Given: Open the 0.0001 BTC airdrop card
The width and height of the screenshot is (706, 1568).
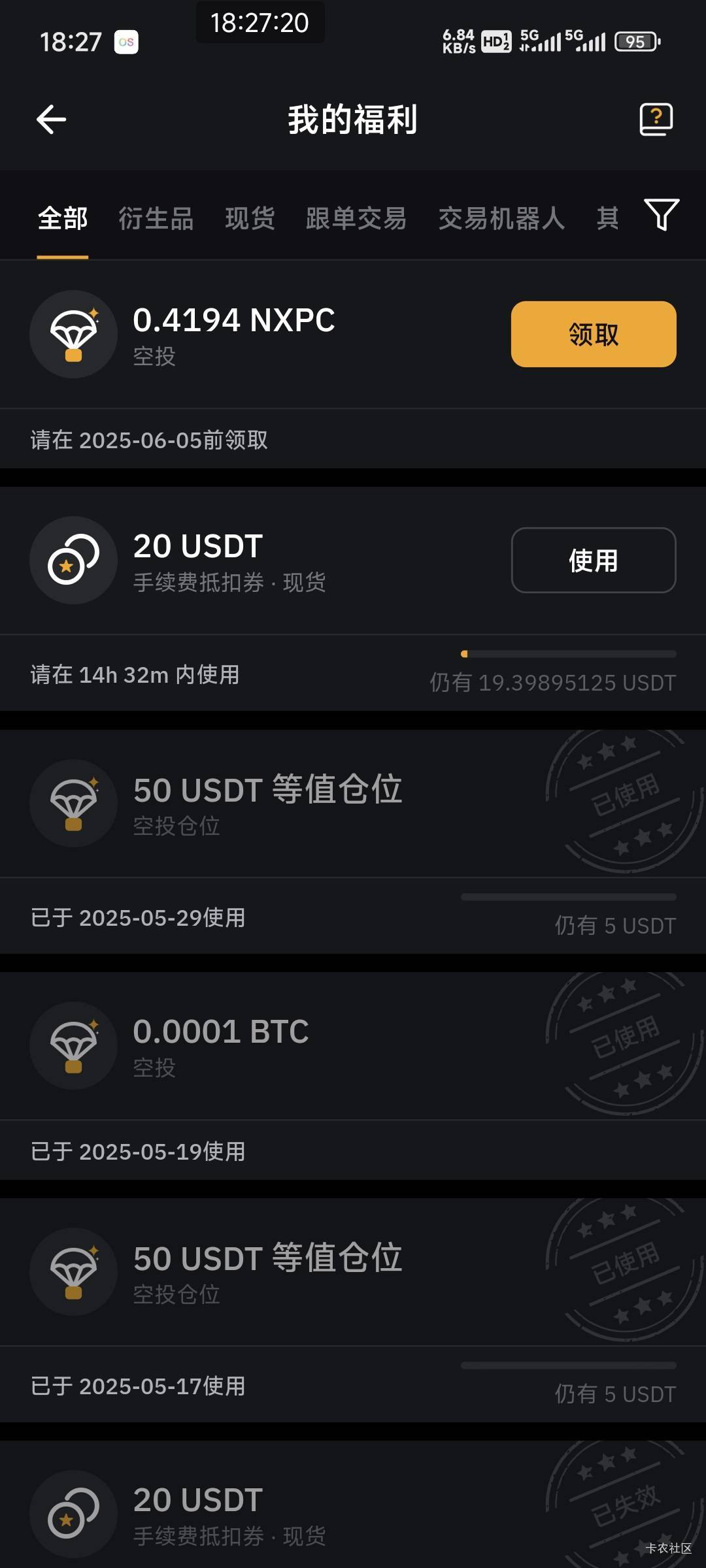Looking at the screenshot, I should [353, 1075].
